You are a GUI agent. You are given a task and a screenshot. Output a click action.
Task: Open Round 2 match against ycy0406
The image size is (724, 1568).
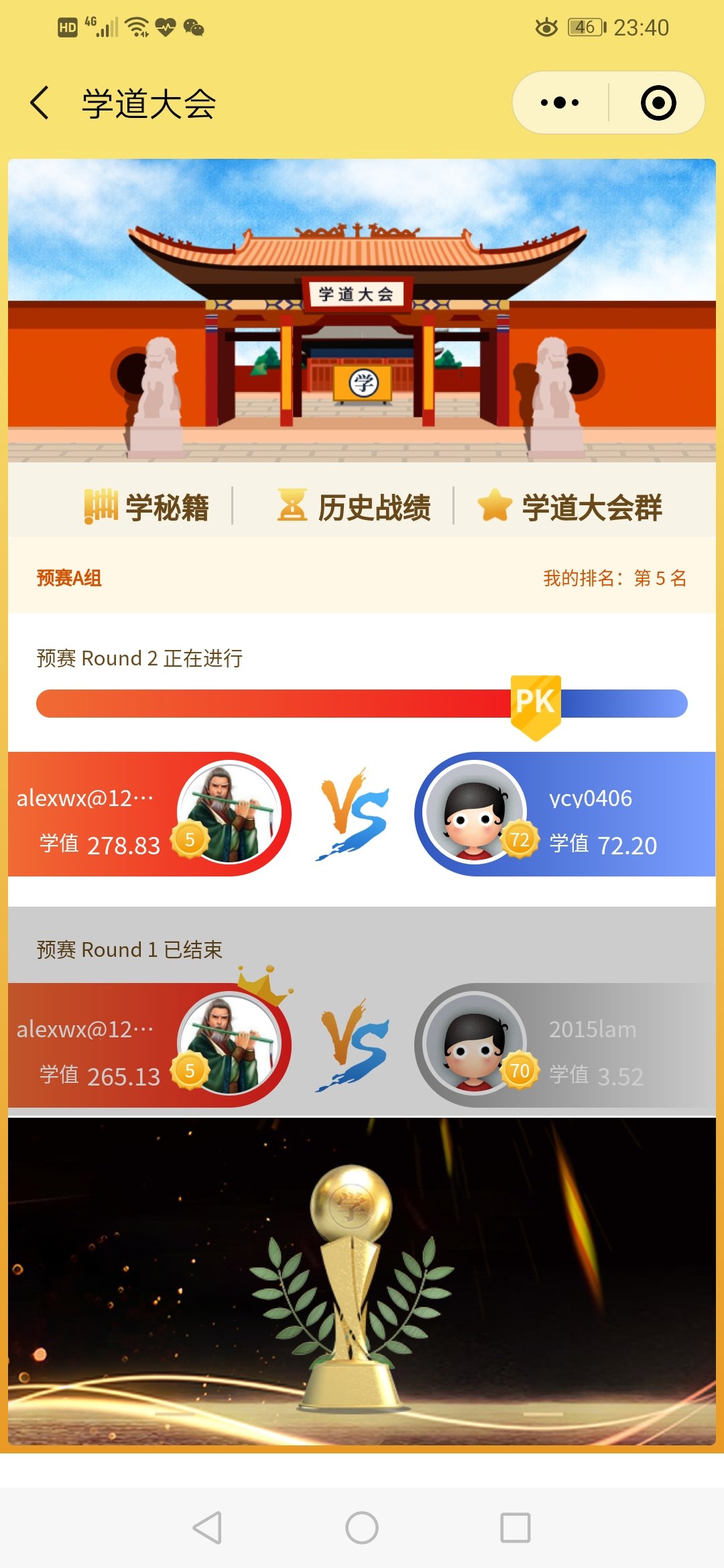coord(362,814)
